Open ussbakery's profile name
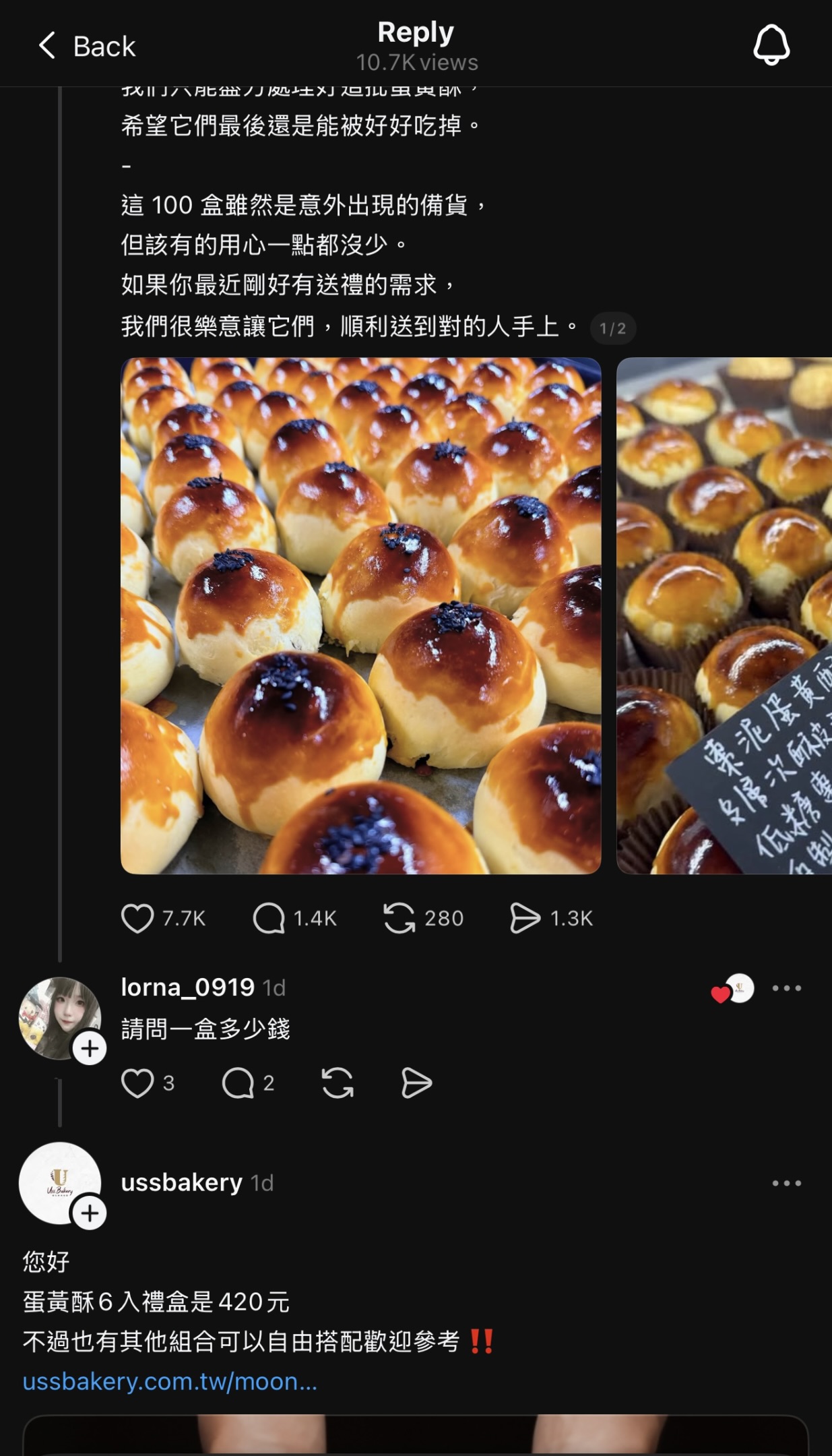The height and width of the screenshot is (1456, 832). (181, 1182)
